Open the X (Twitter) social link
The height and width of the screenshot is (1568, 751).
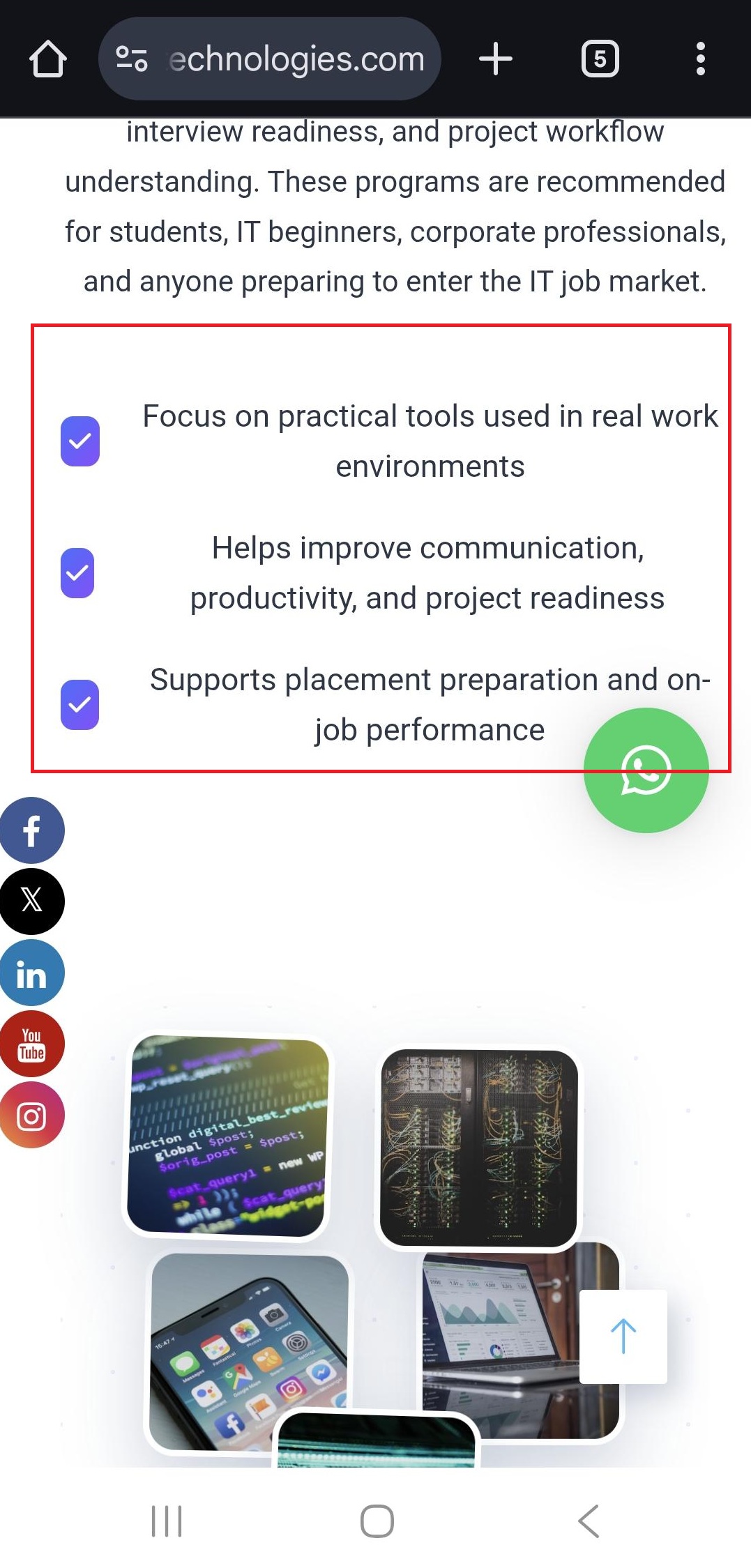pos(31,901)
